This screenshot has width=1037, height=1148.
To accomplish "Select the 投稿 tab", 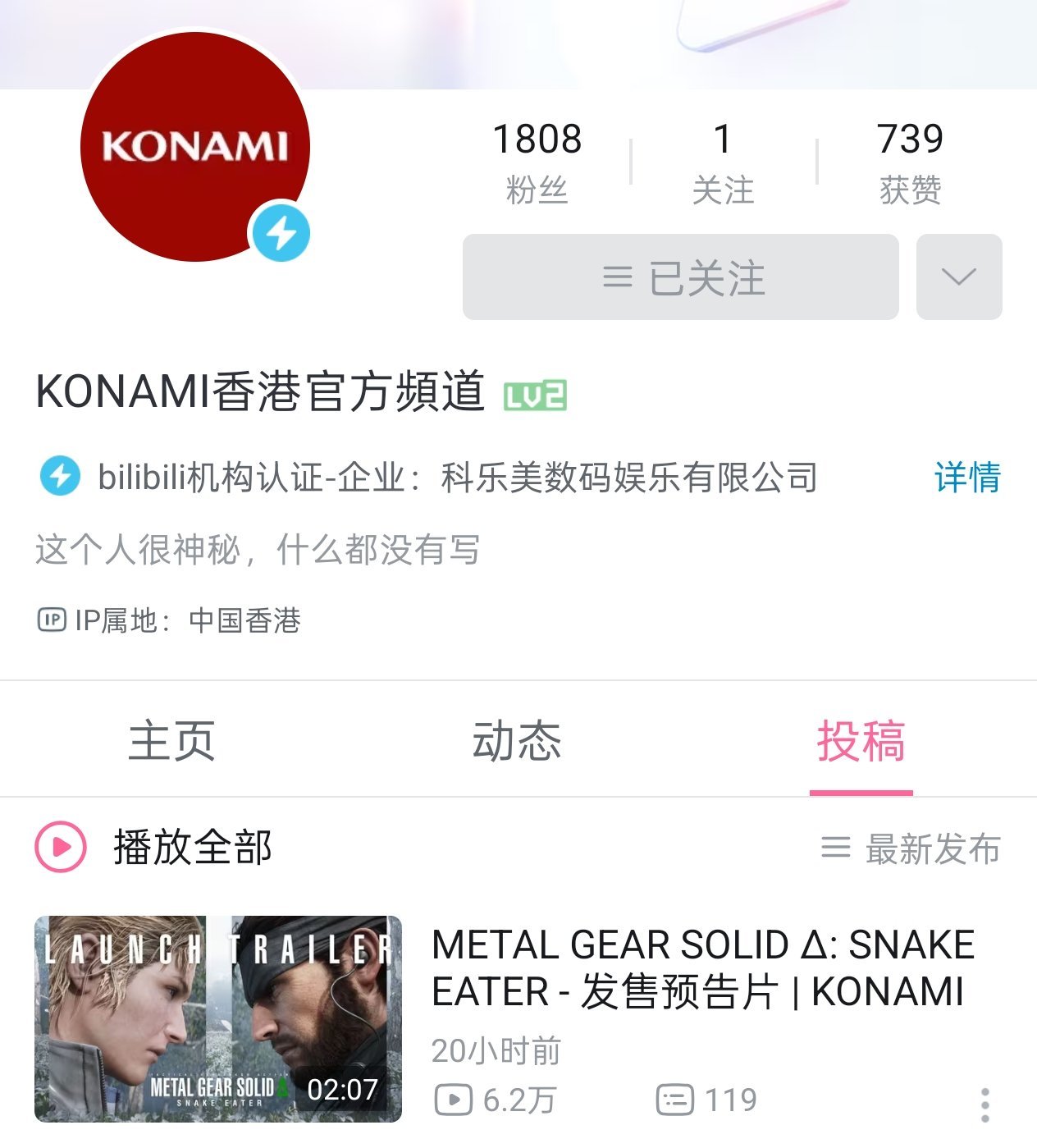I will (x=861, y=740).
